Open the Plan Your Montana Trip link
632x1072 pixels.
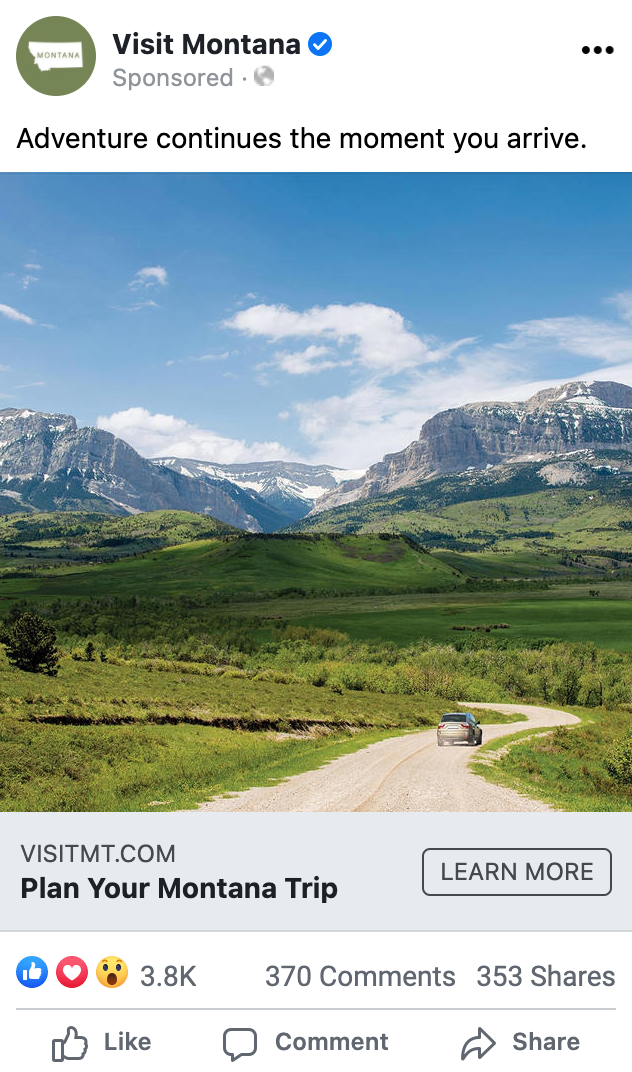(179, 888)
